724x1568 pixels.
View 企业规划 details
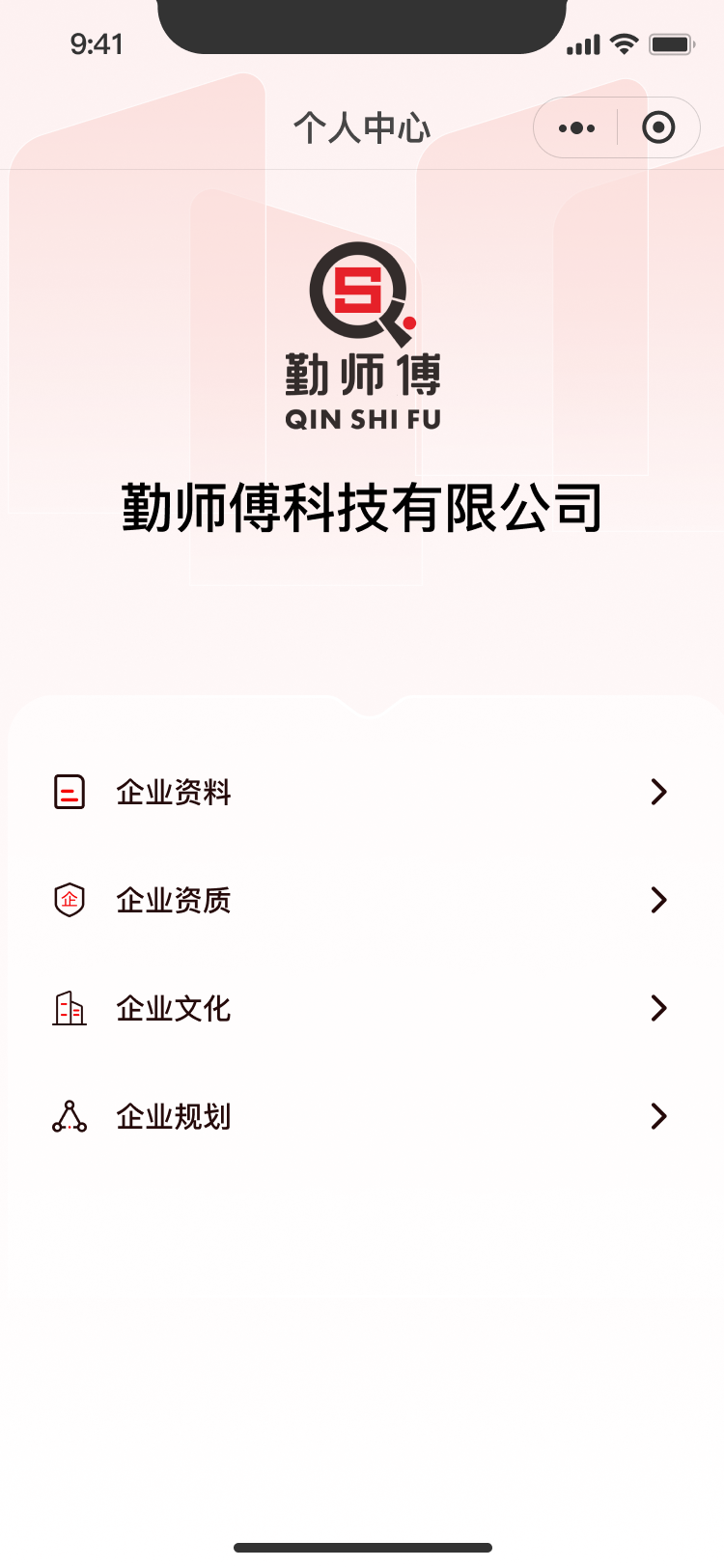(362, 1116)
